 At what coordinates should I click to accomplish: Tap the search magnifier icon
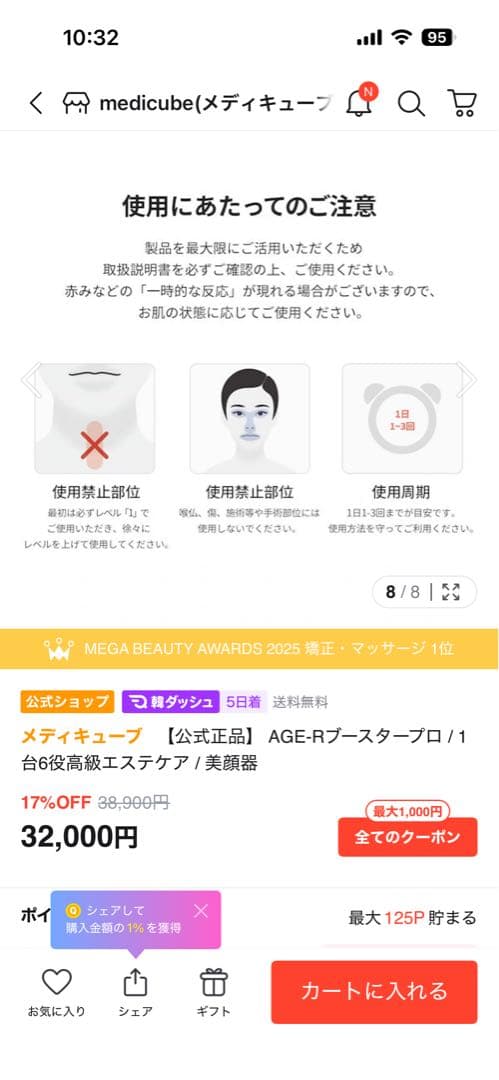tap(411, 103)
